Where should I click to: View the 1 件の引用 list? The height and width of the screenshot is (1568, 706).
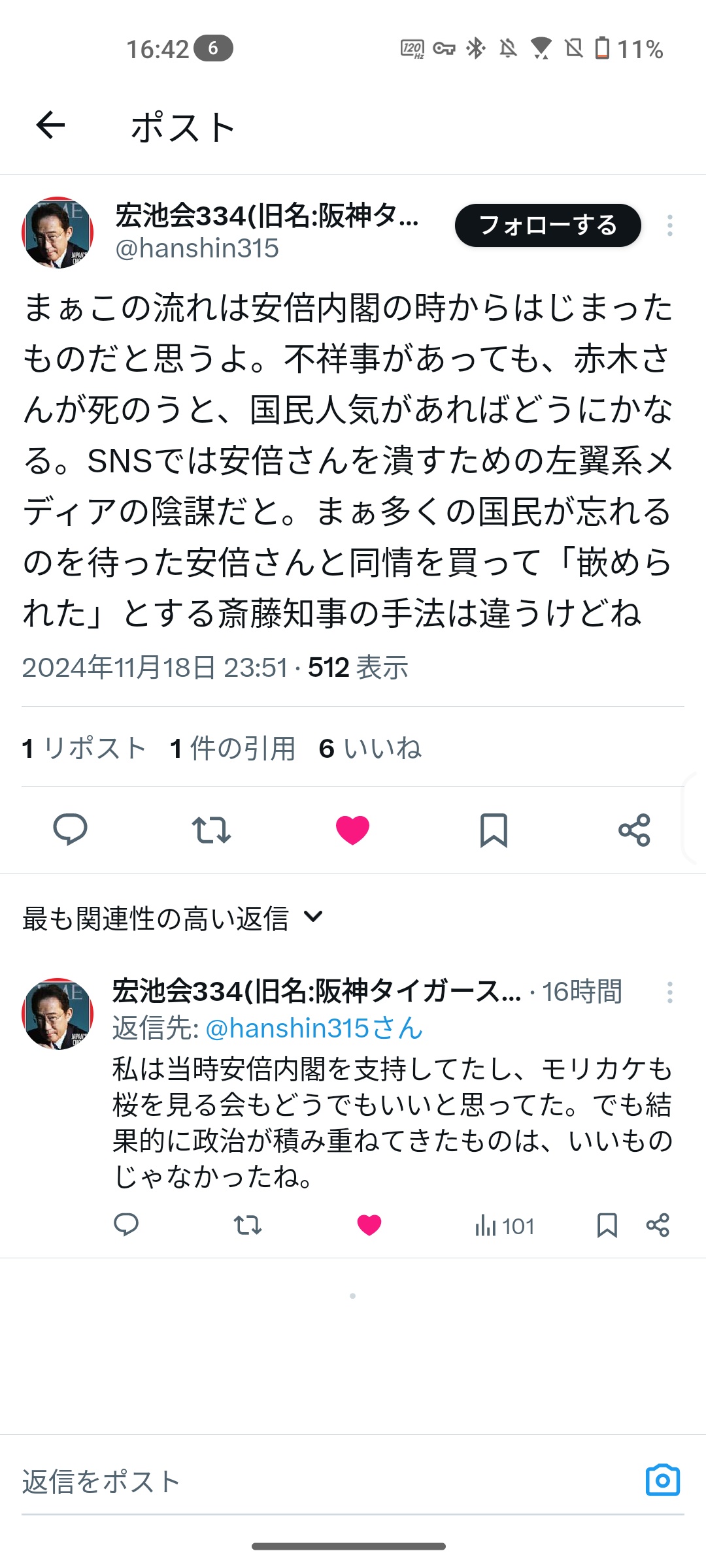pyautogui.click(x=233, y=748)
